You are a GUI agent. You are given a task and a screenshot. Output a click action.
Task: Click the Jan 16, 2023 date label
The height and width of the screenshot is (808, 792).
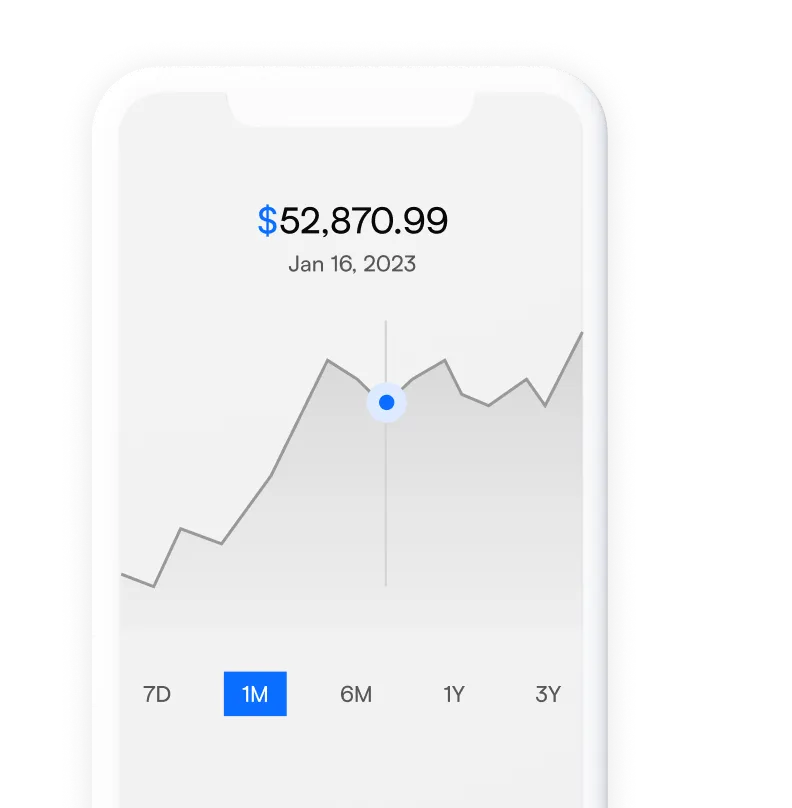tap(352, 264)
